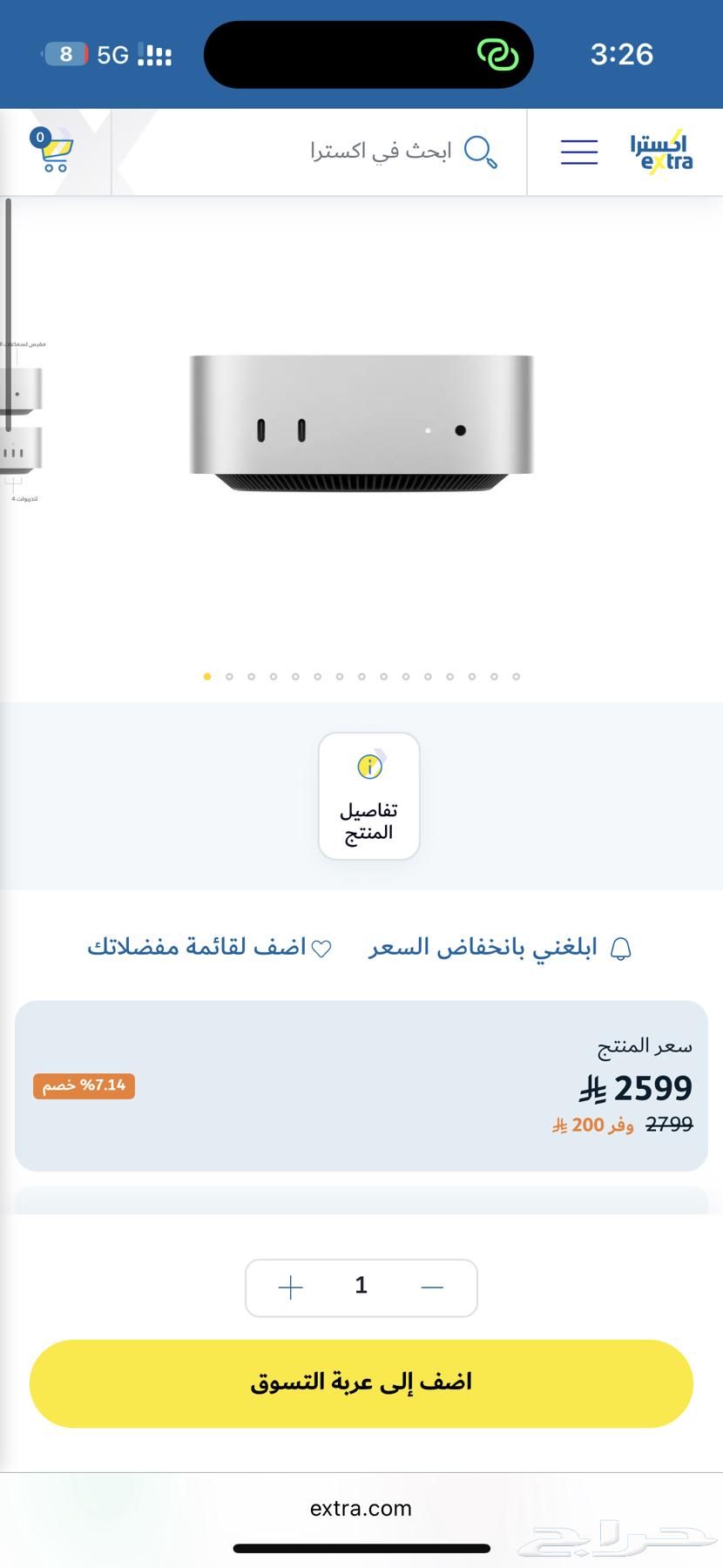Click the search magnifier icon
Screen dimensions: 723x1568
coord(480,151)
